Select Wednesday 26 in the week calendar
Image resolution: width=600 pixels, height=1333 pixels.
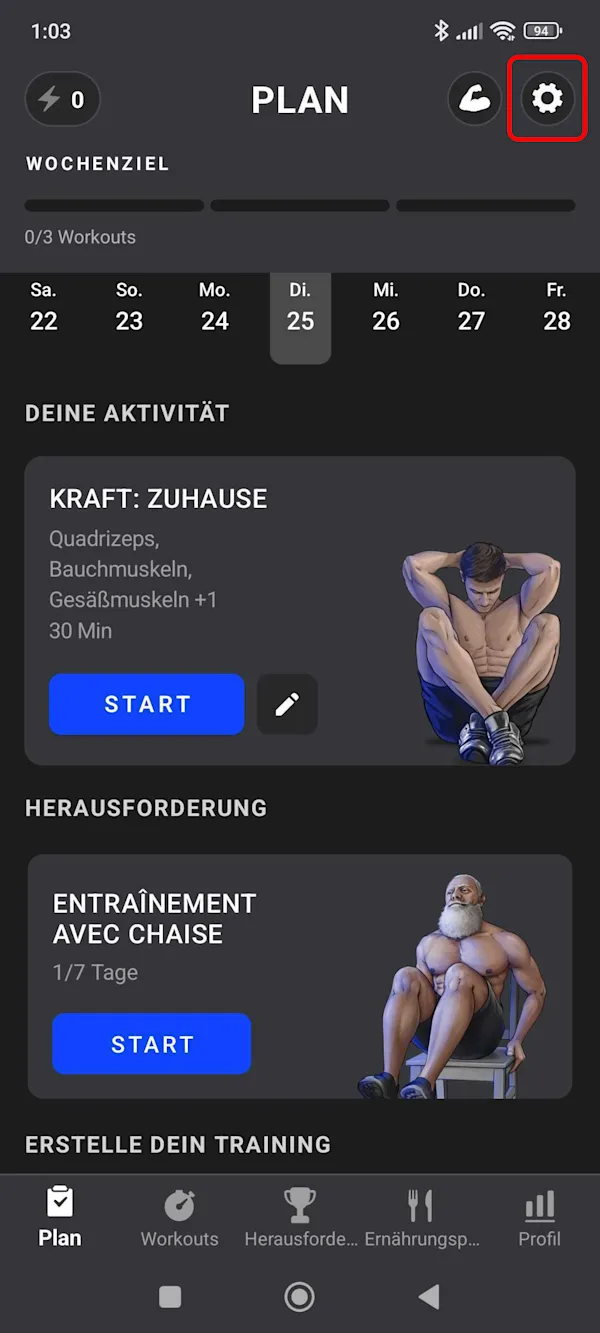386,307
